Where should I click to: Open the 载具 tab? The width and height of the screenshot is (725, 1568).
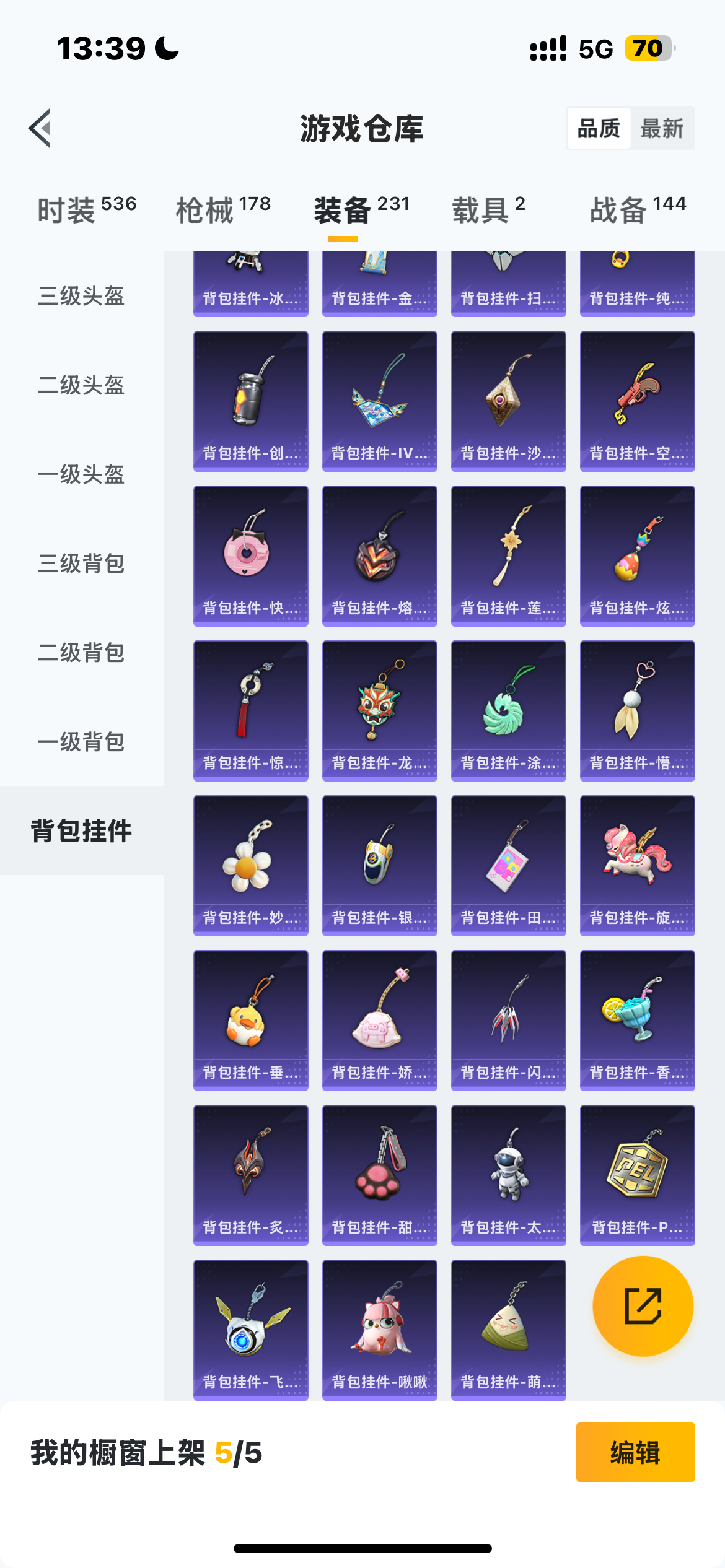pyautogui.click(x=488, y=209)
